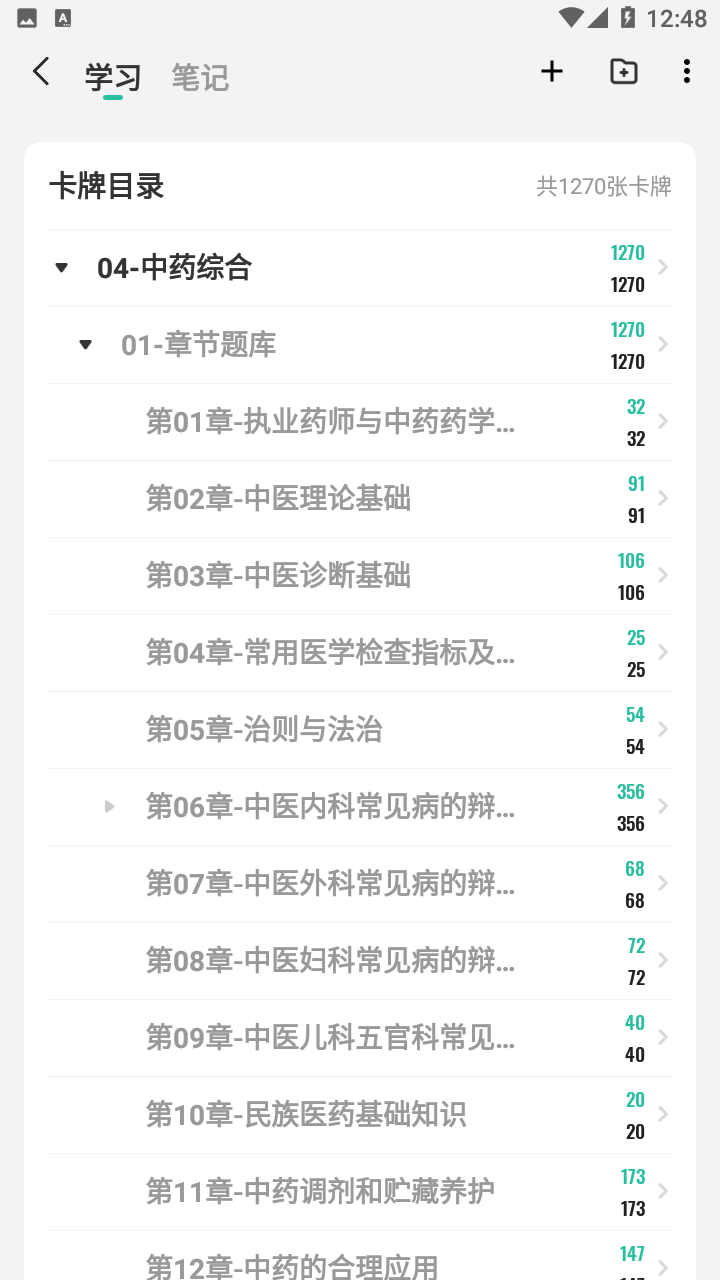Expand the 第06章 sub-deck arrow
The height and width of the screenshot is (1280, 720).
[110, 806]
